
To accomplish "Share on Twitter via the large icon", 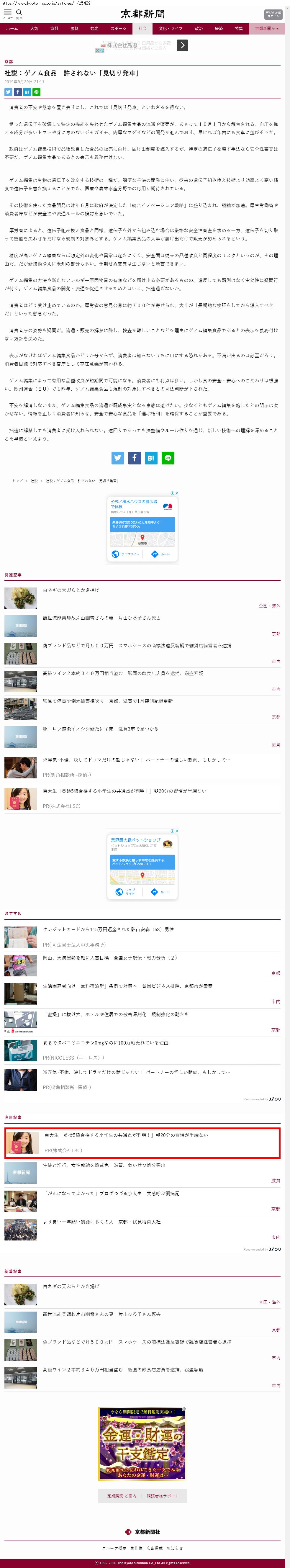I will pos(118,458).
